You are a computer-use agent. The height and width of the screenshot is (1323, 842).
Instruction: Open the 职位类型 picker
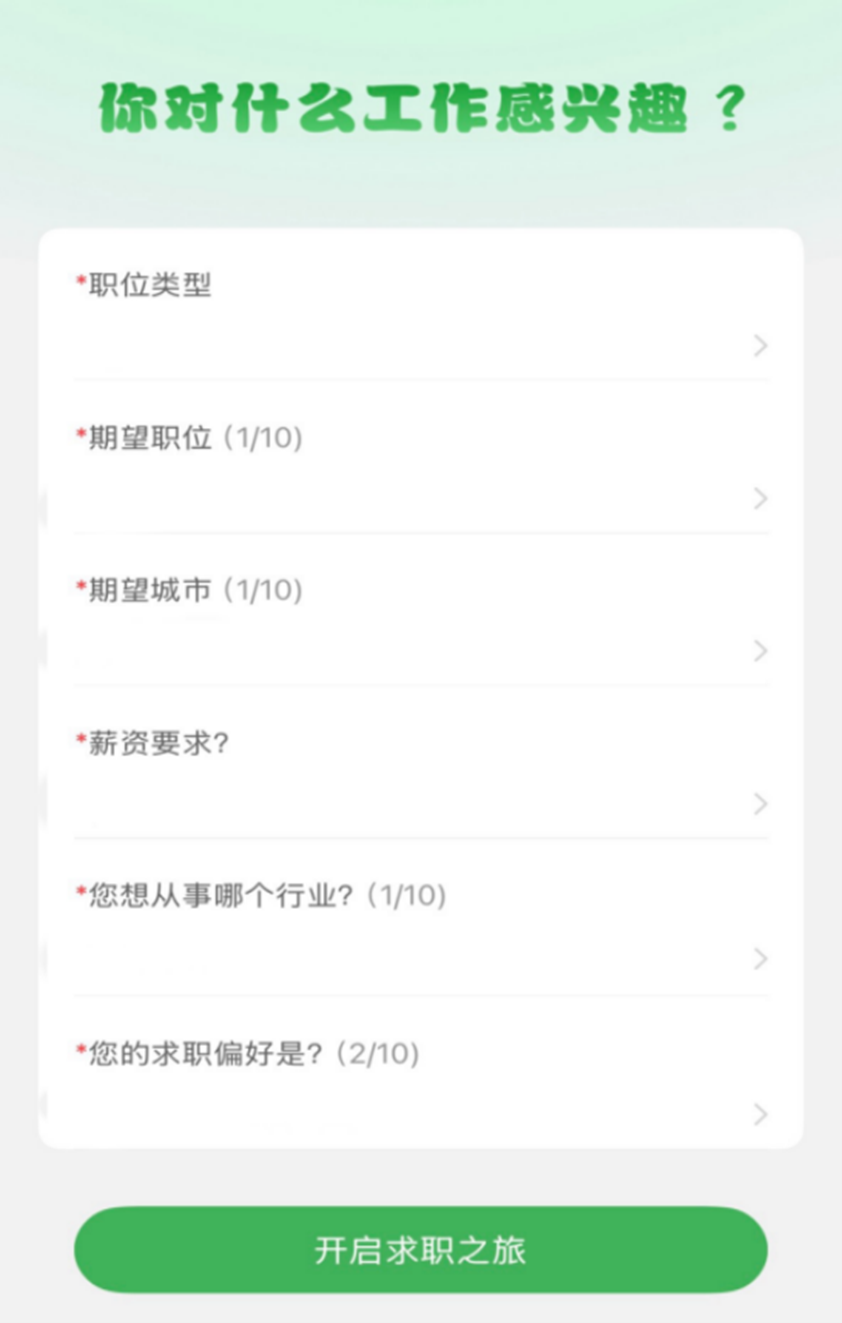pos(420,345)
